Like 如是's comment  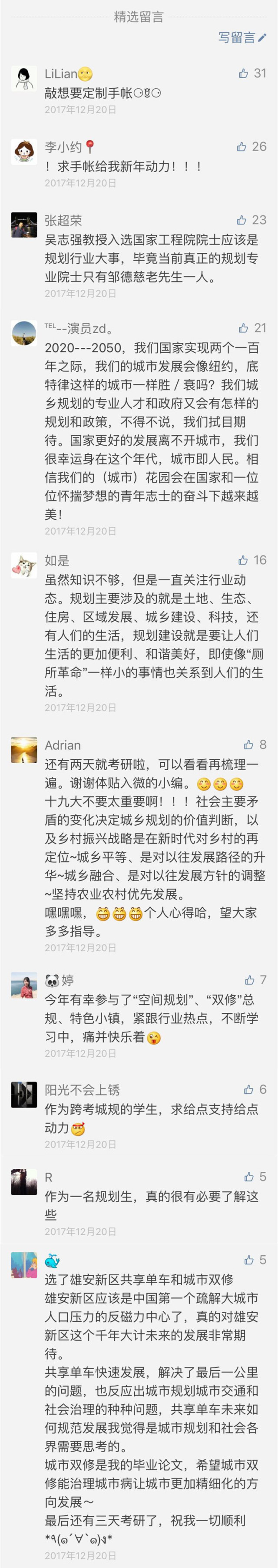click(243, 560)
